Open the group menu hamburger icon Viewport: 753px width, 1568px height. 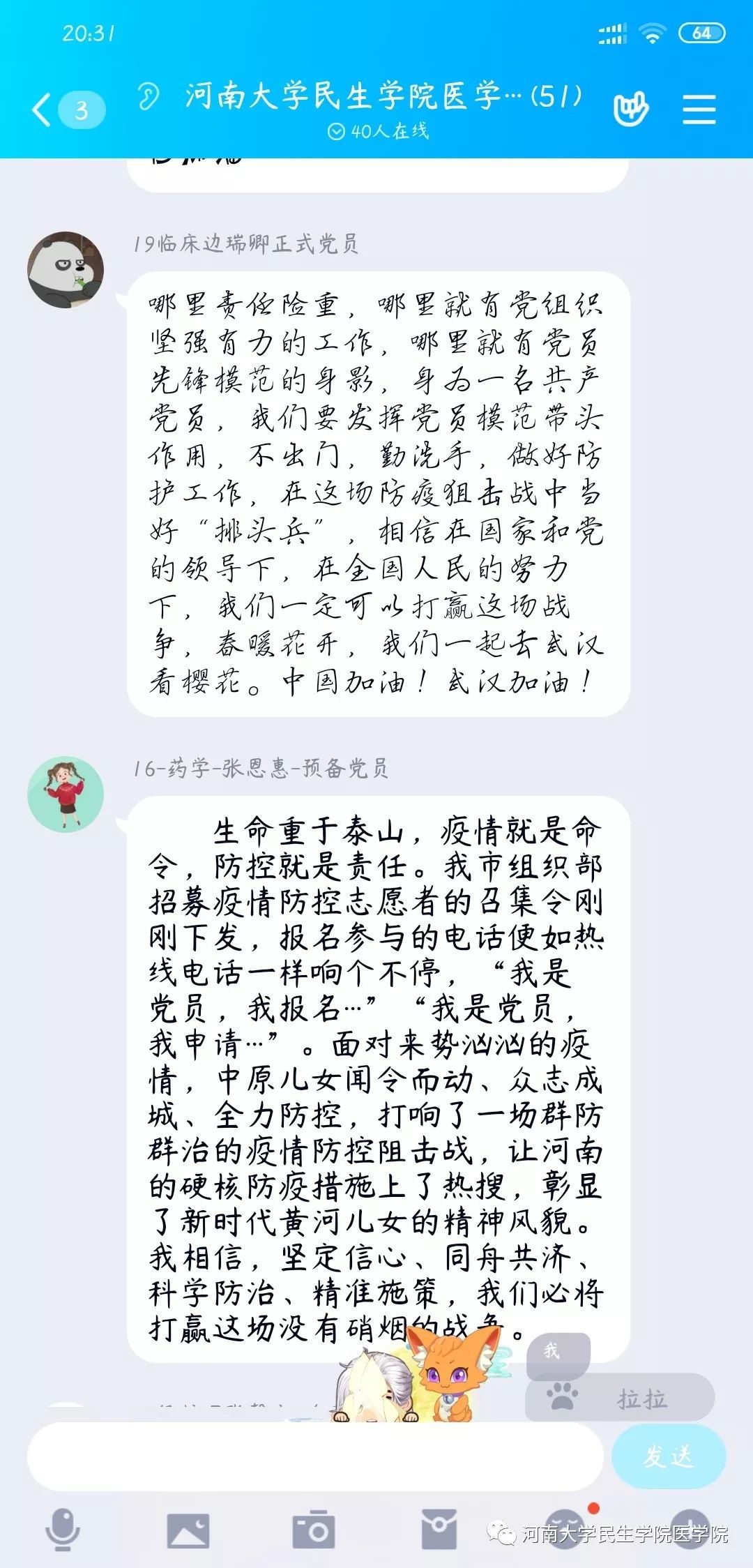pos(699,110)
